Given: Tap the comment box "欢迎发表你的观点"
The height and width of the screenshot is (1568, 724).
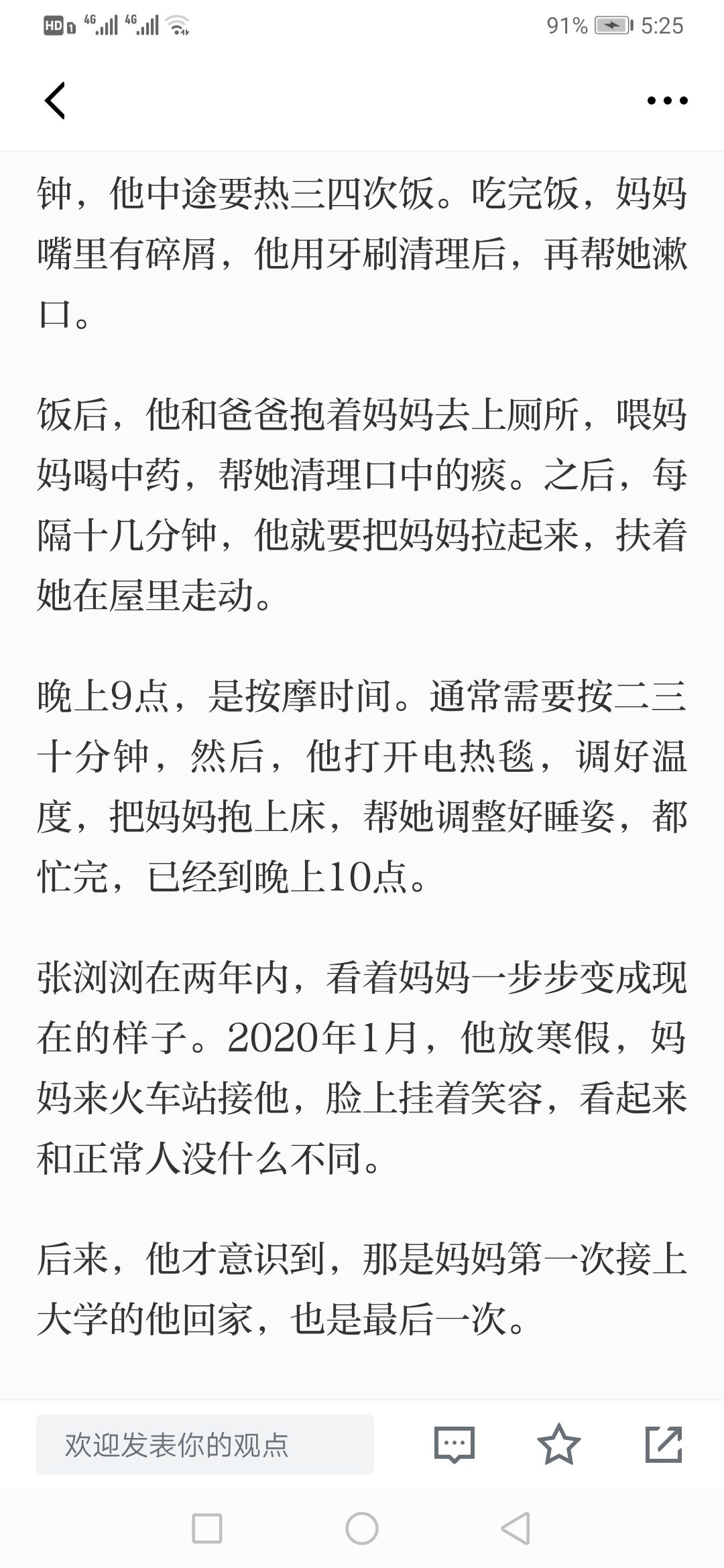Looking at the screenshot, I should (205, 1444).
